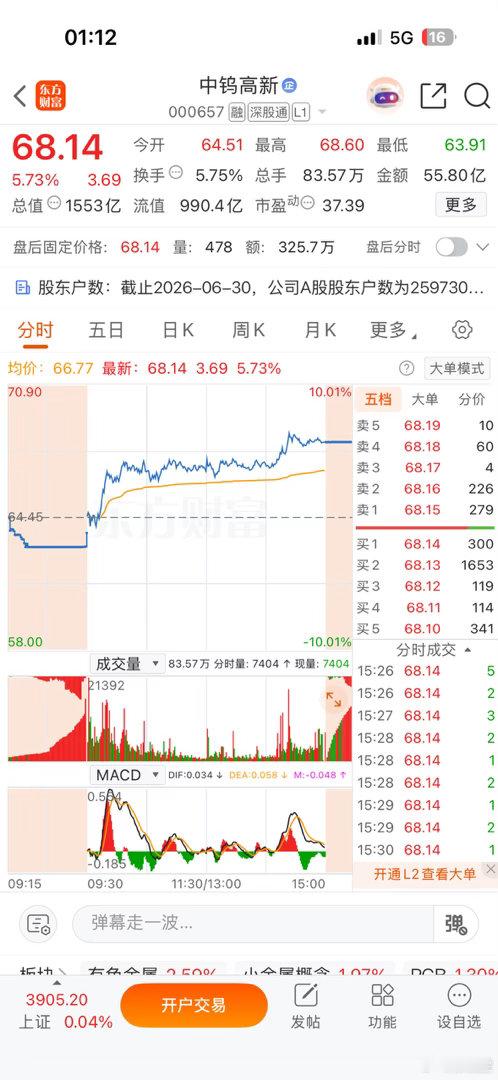Switch to the 周K chart tab
Screen dimensions: 498x1080
coord(249,330)
